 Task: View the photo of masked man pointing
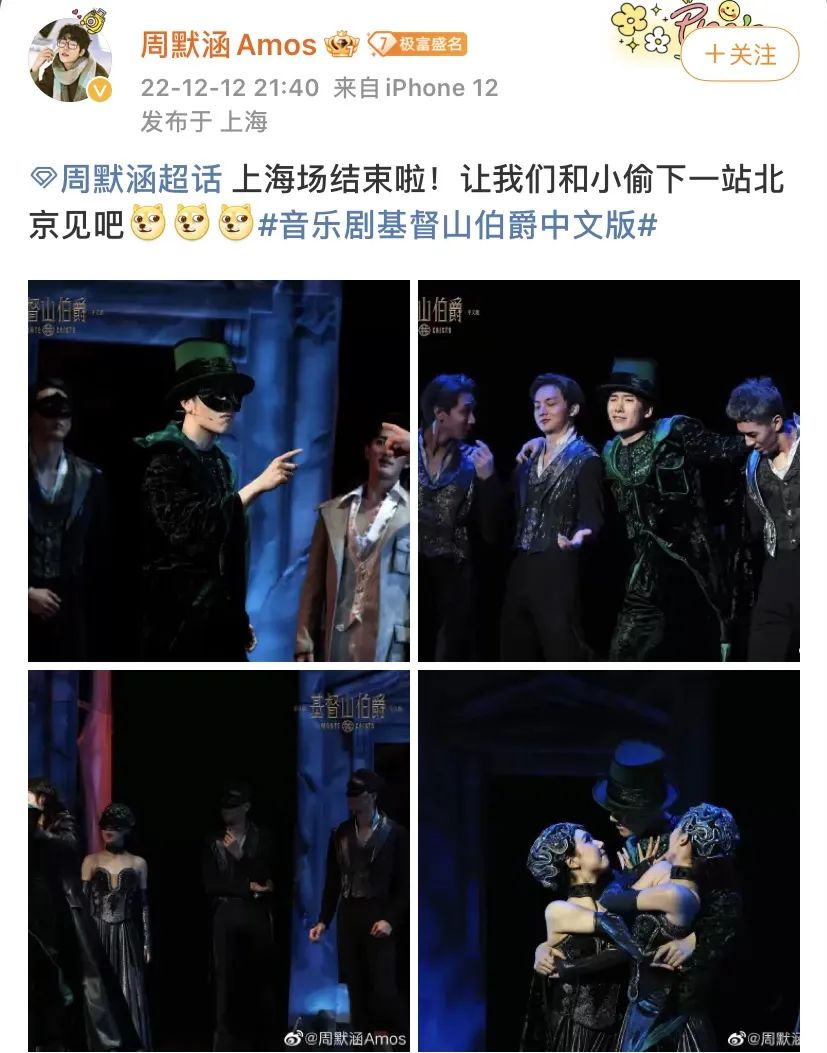tap(219, 471)
